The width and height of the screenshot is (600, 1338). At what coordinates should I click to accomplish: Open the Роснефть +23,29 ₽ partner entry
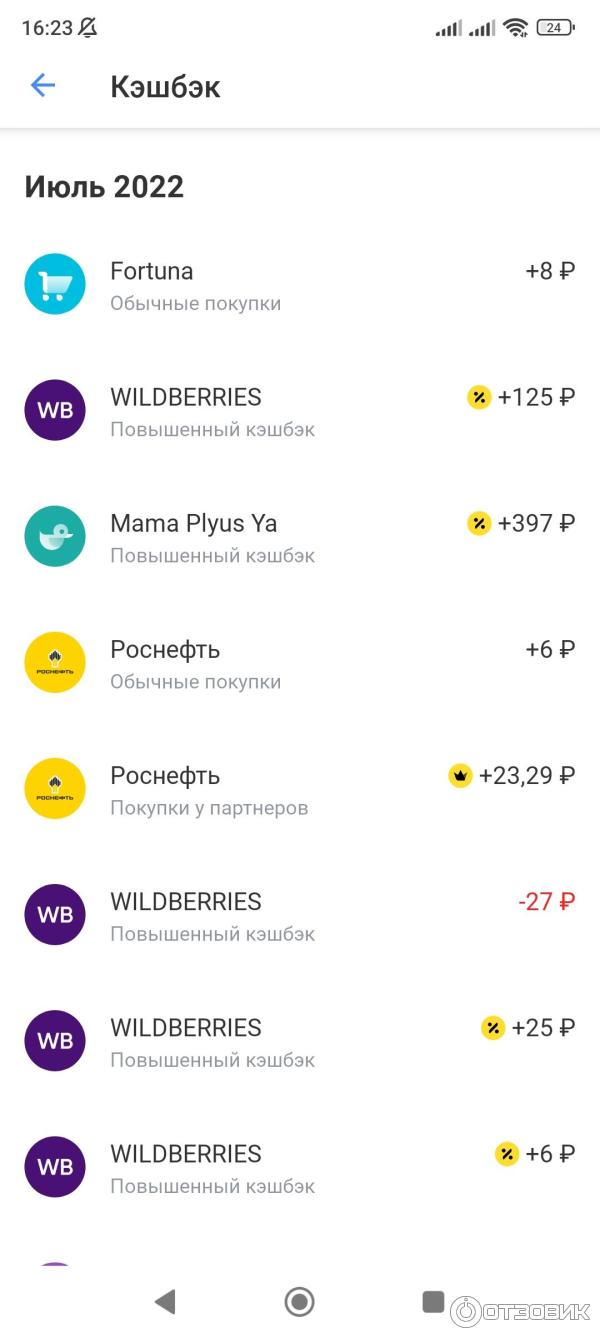300,789
